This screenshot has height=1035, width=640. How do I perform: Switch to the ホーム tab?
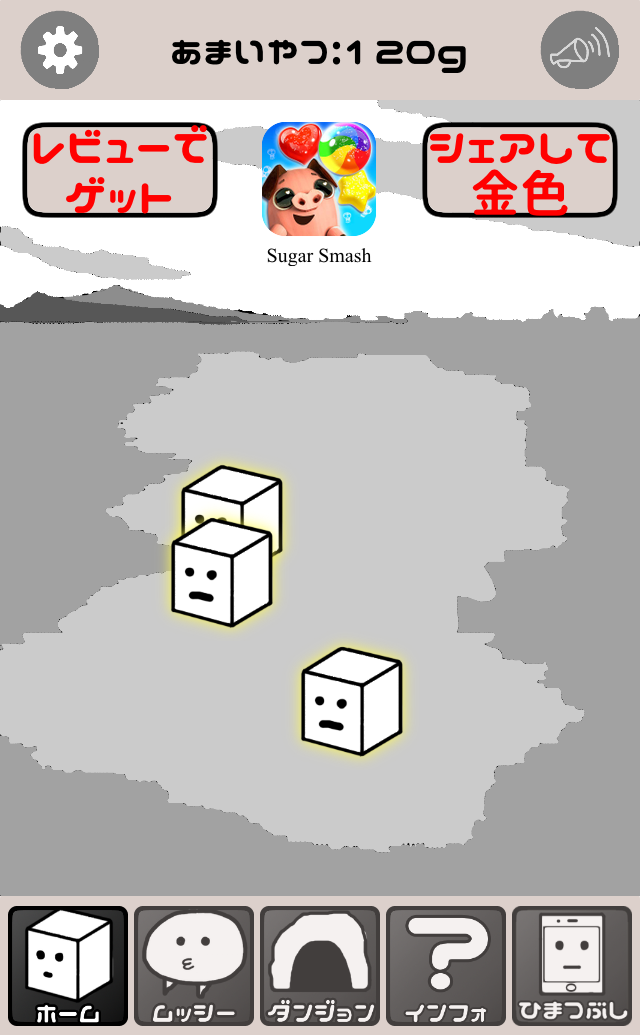coord(69,965)
